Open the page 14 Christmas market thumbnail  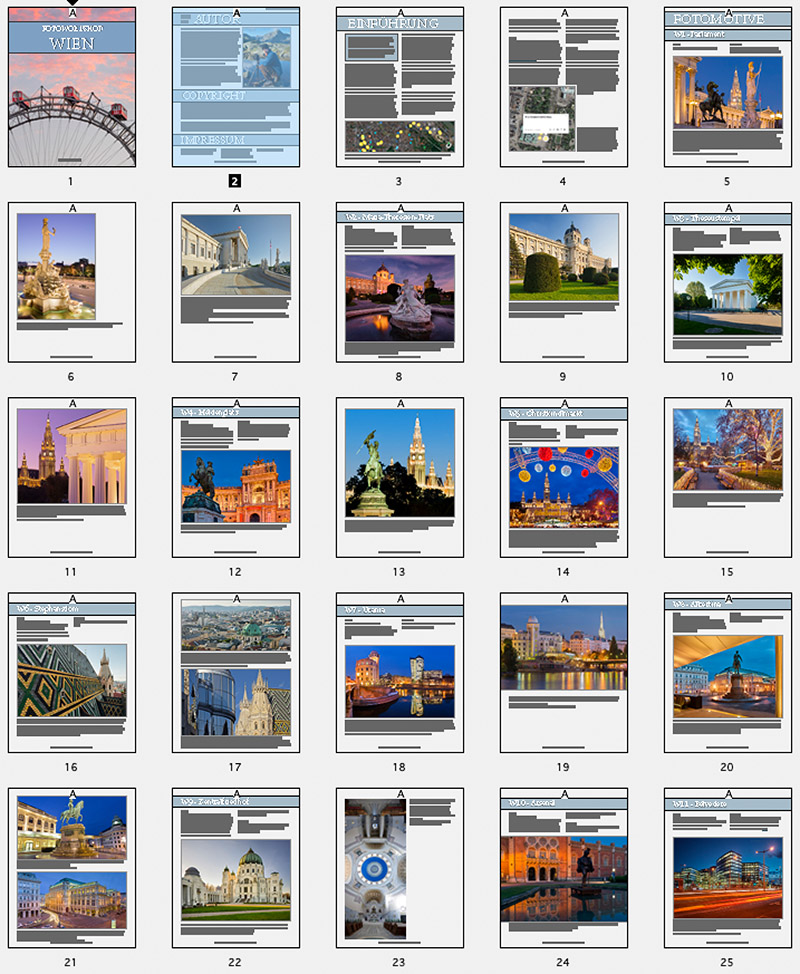[563, 480]
